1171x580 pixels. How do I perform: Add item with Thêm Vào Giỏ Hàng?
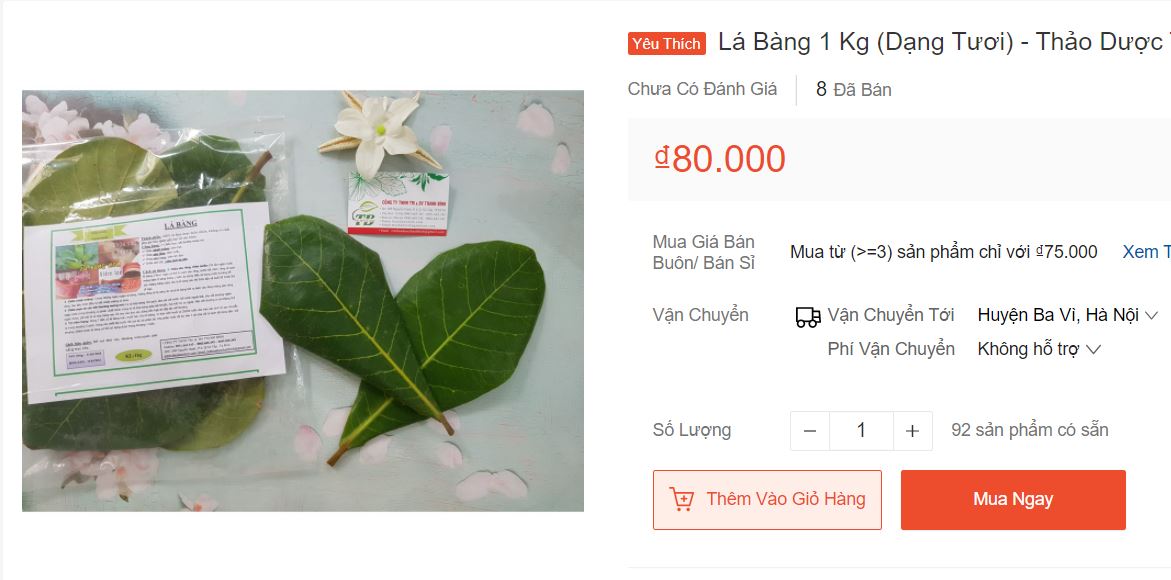(x=767, y=499)
